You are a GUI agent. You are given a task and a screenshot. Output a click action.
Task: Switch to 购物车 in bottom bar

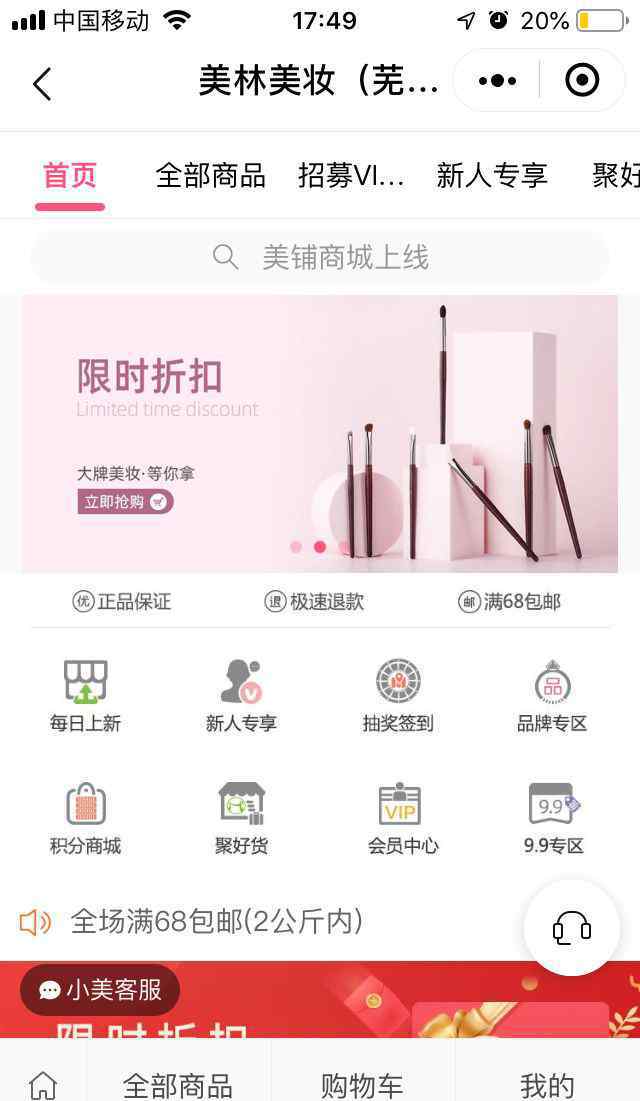coord(362,1084)
